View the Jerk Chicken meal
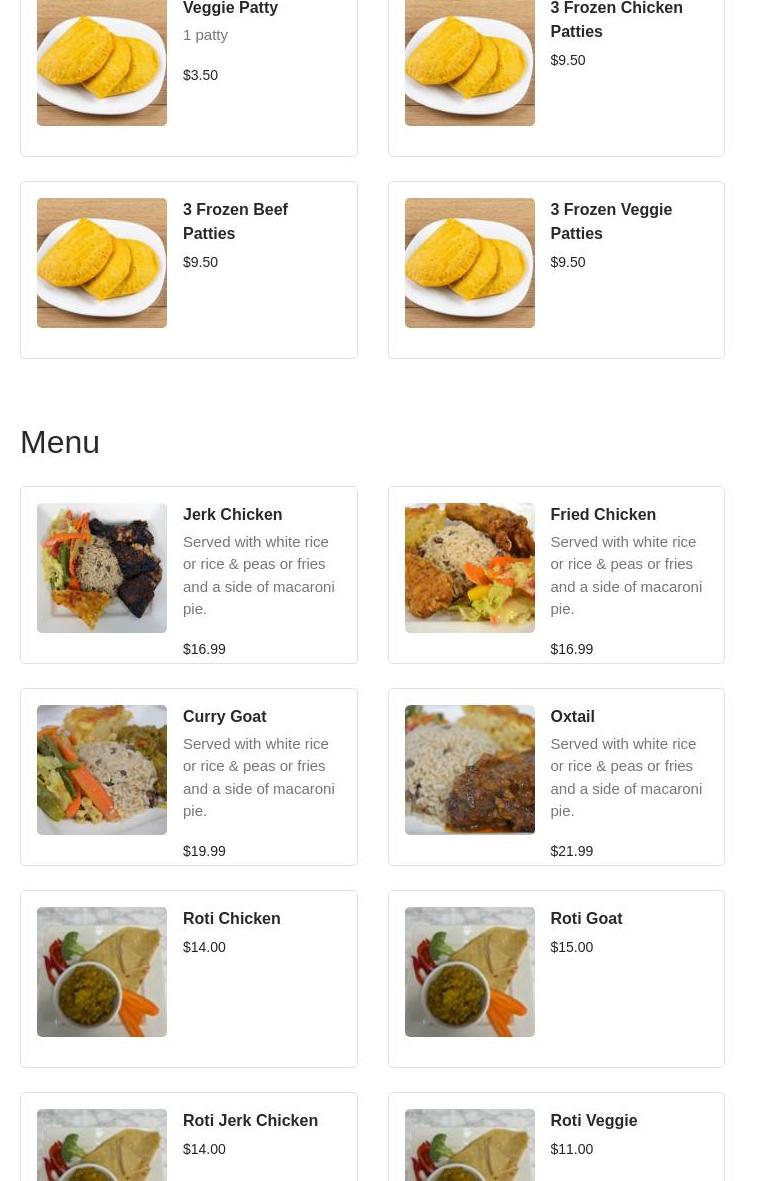The width and height of the screenshot is (765, 1181). tap(189, 574)
